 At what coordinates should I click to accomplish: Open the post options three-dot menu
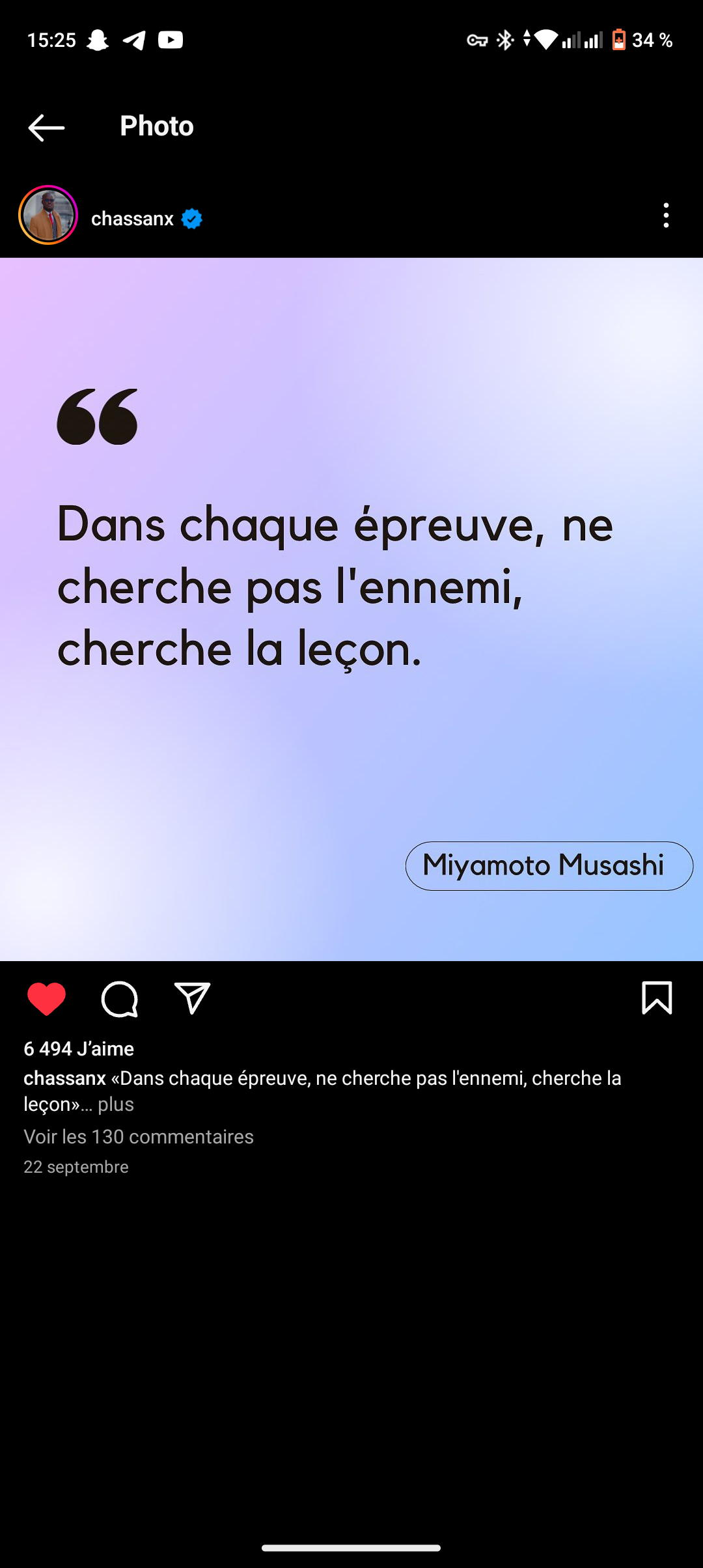(665, 216)
